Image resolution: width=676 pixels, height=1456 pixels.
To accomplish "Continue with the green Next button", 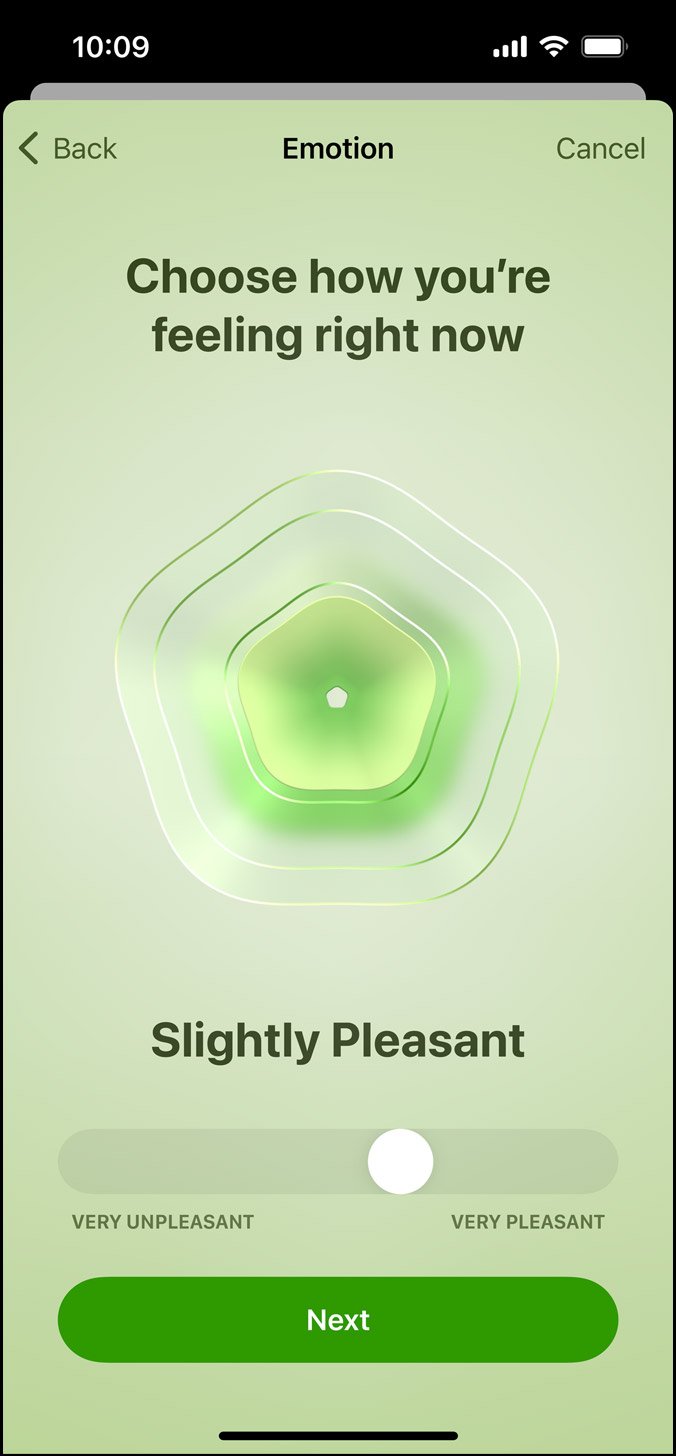I will [x=338, y=1319].
